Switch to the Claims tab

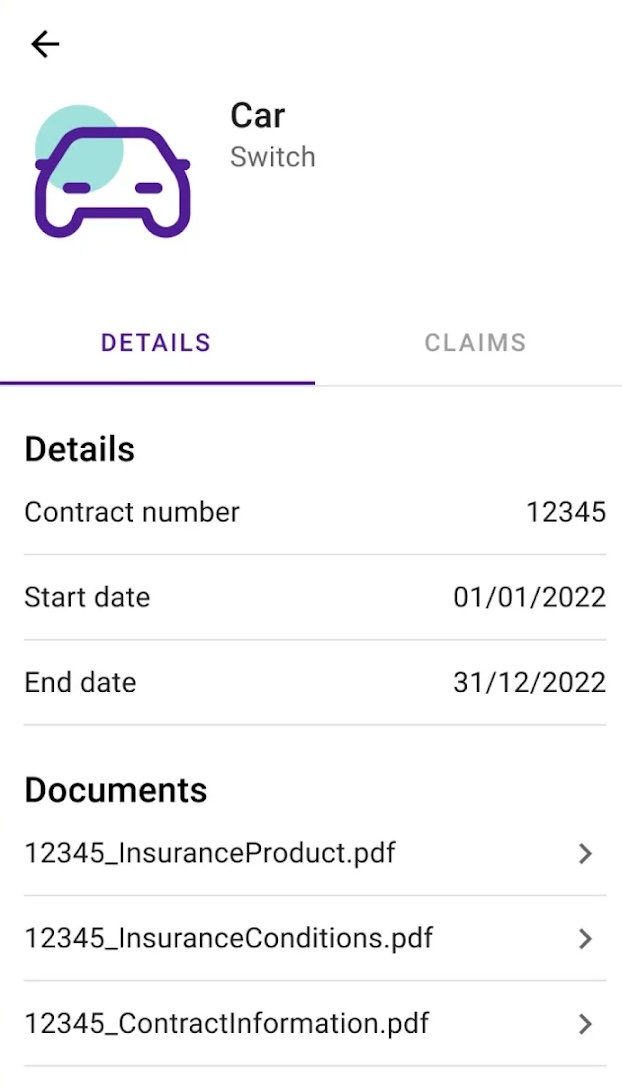[475, 343]
